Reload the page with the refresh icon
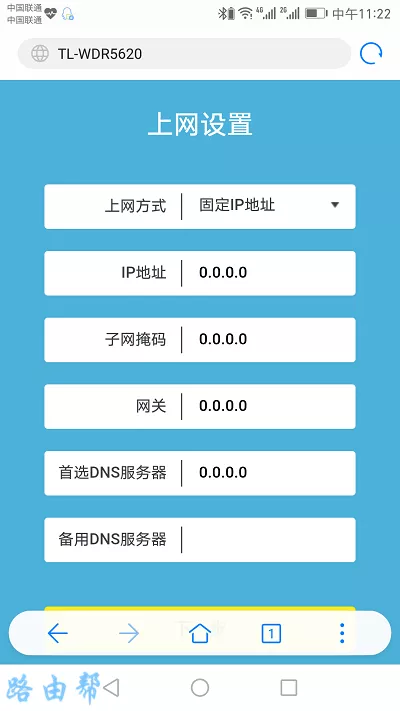 coord(371,54)
